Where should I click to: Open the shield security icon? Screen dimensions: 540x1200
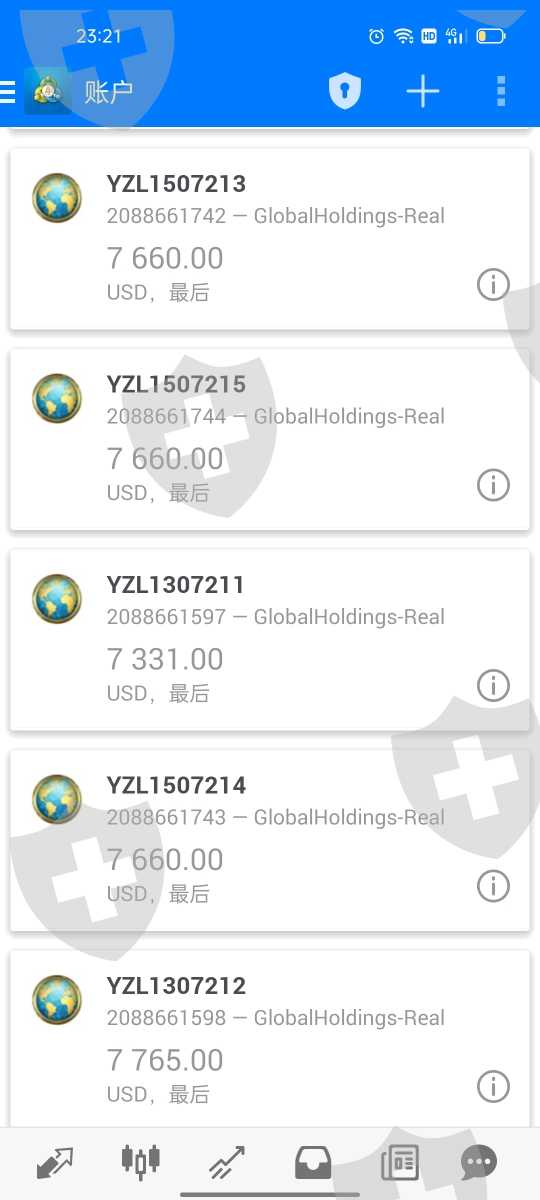click(x=345, y=92)
